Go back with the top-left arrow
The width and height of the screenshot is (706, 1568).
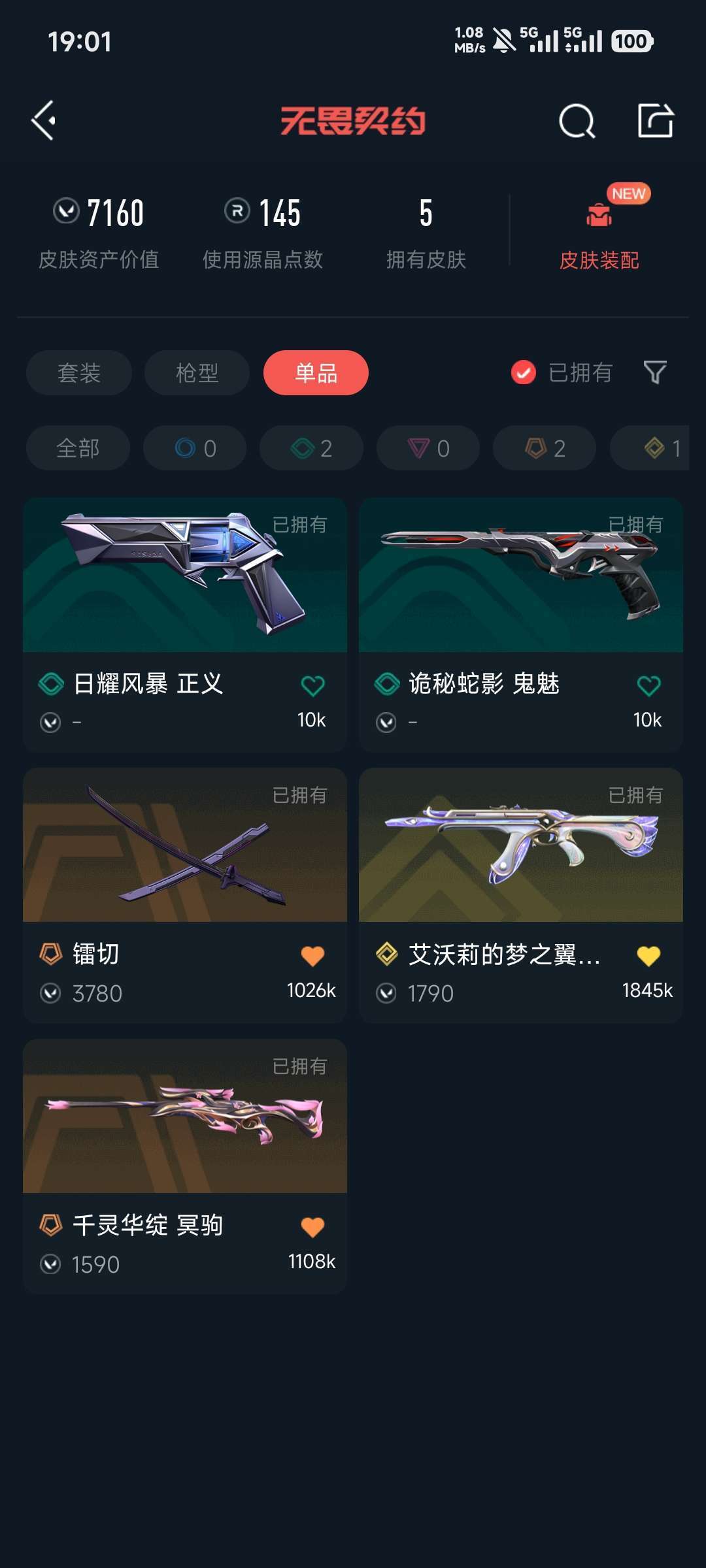pyautogui.click(x=43, y=121)
